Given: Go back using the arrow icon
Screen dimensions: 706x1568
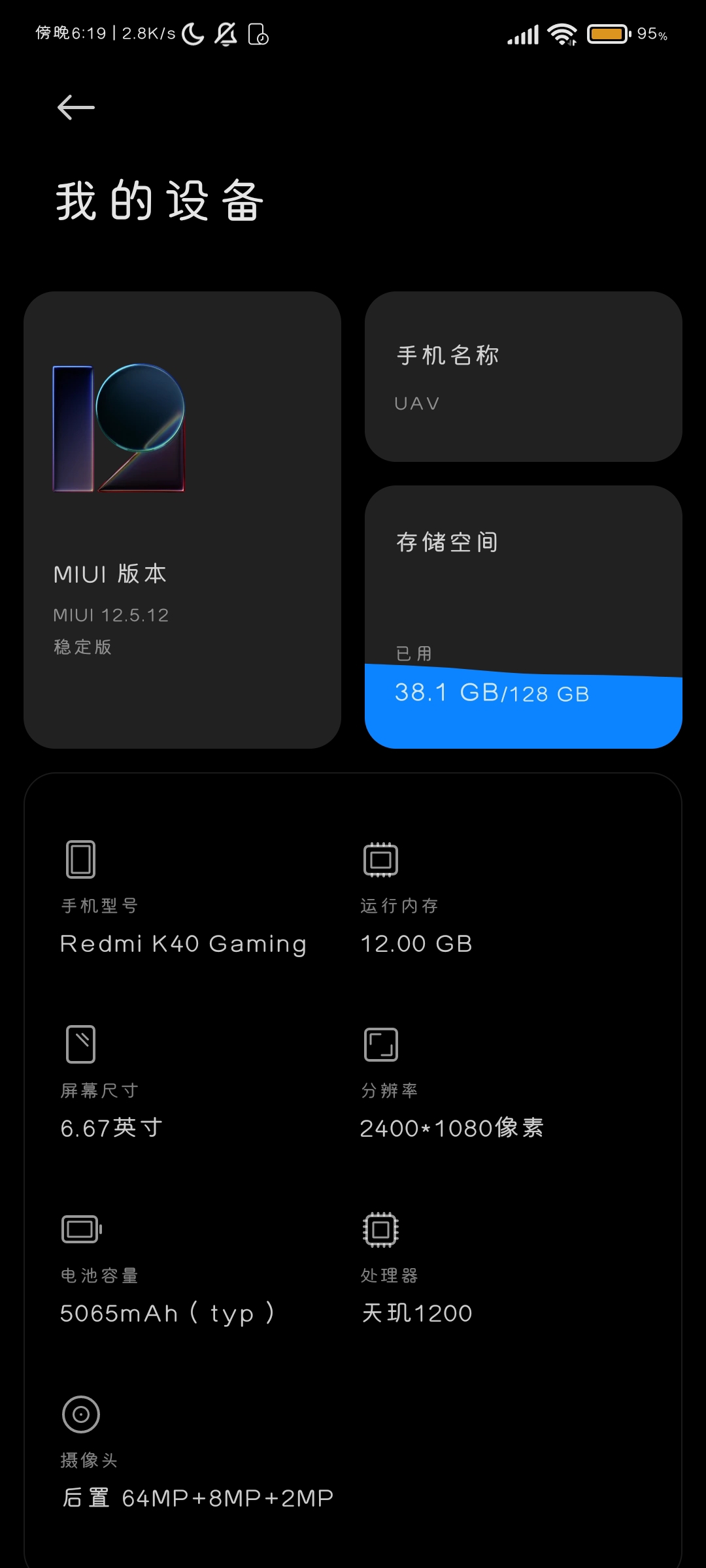Looking at the screenshot, I should 76,108.
